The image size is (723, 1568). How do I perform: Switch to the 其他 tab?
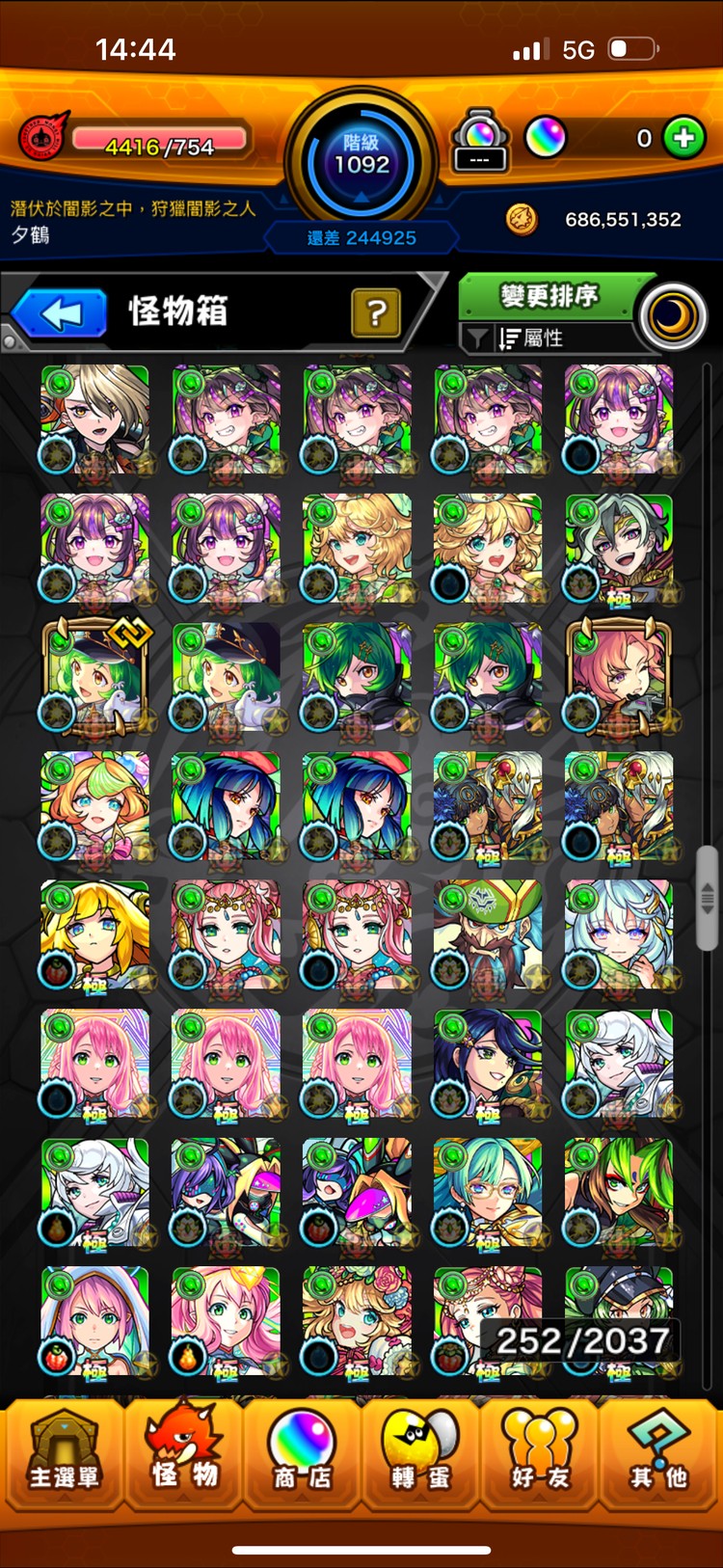pyautogui.click(x=659, y=1452)
